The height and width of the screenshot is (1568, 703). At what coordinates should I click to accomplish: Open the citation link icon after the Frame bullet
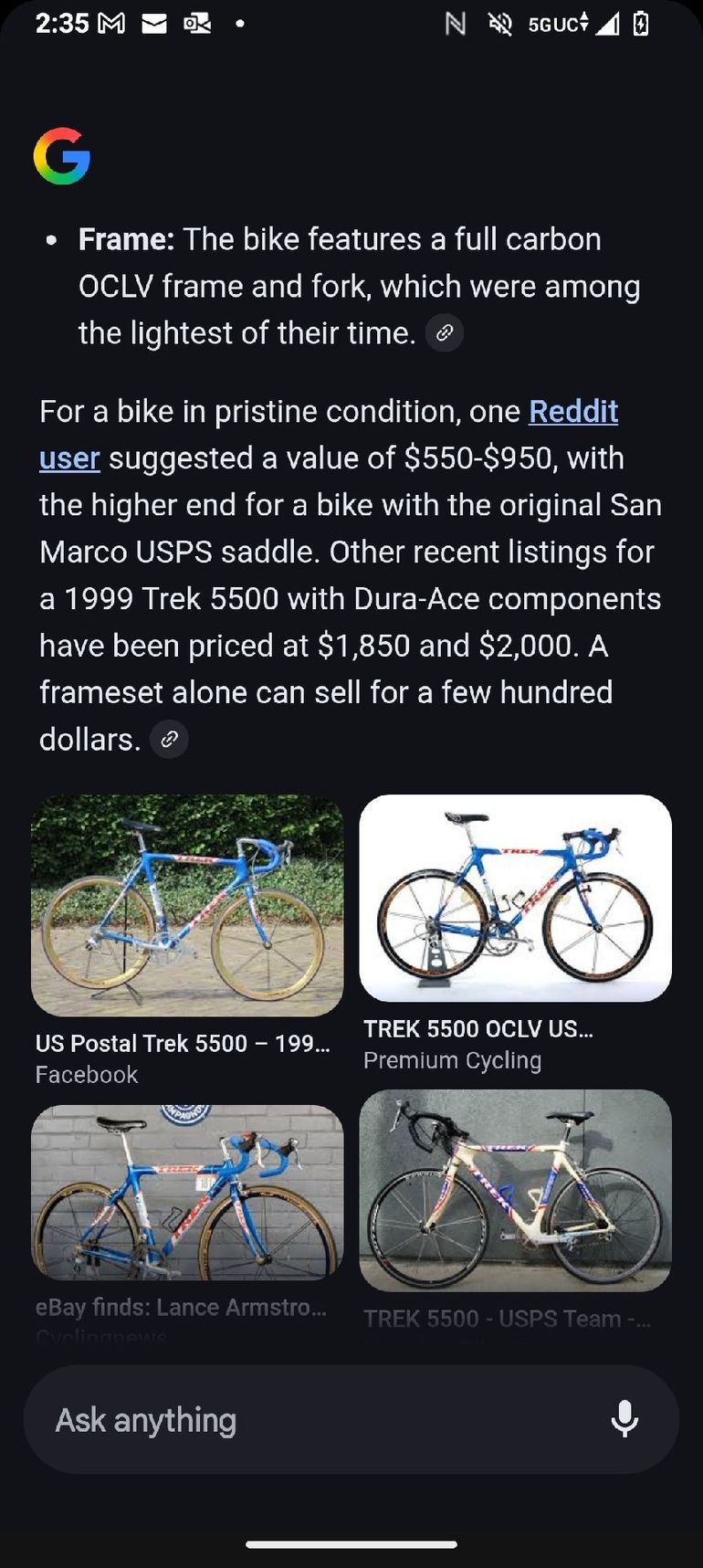[445, 333]
